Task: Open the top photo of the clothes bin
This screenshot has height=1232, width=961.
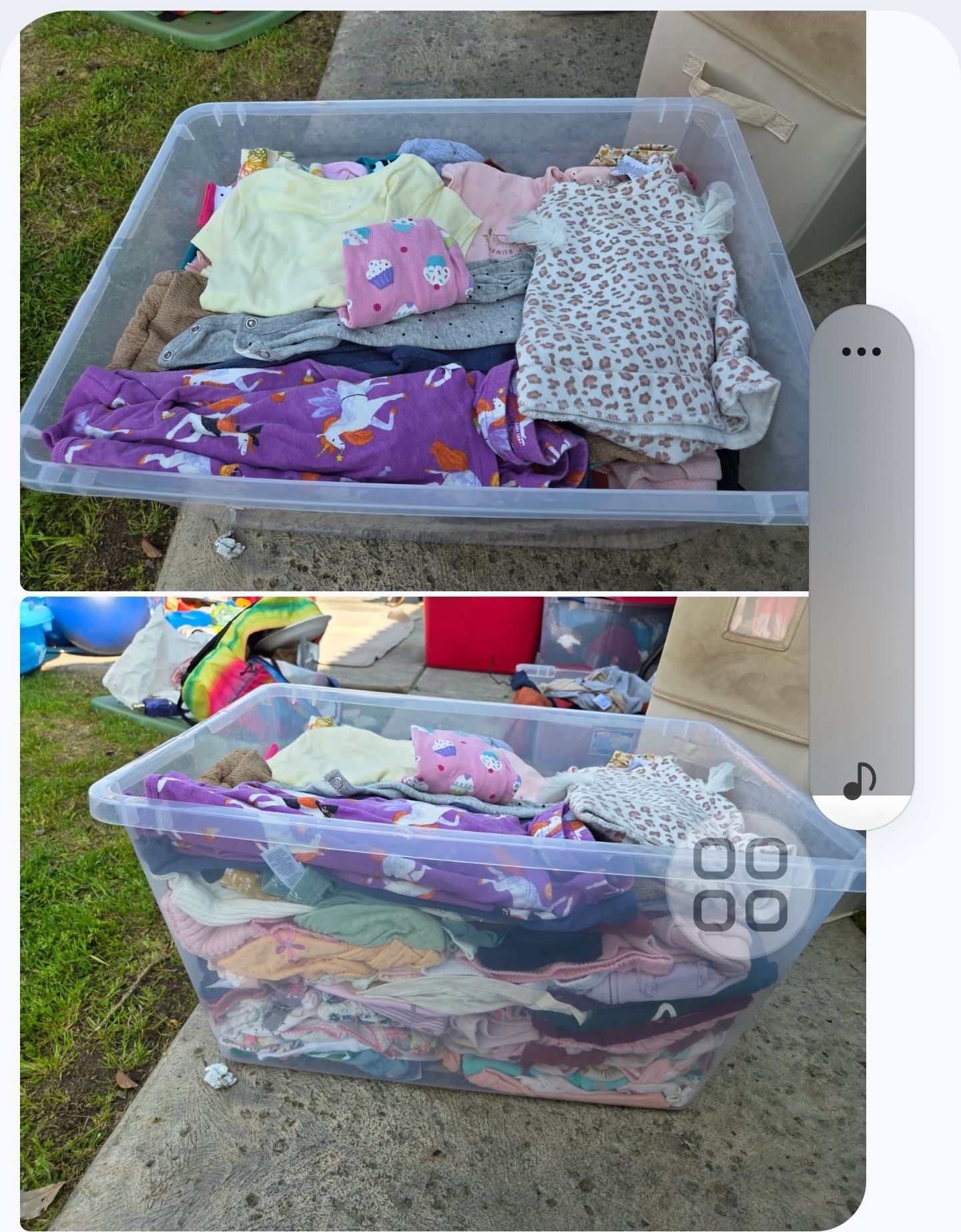Action: tap(414, 300)
